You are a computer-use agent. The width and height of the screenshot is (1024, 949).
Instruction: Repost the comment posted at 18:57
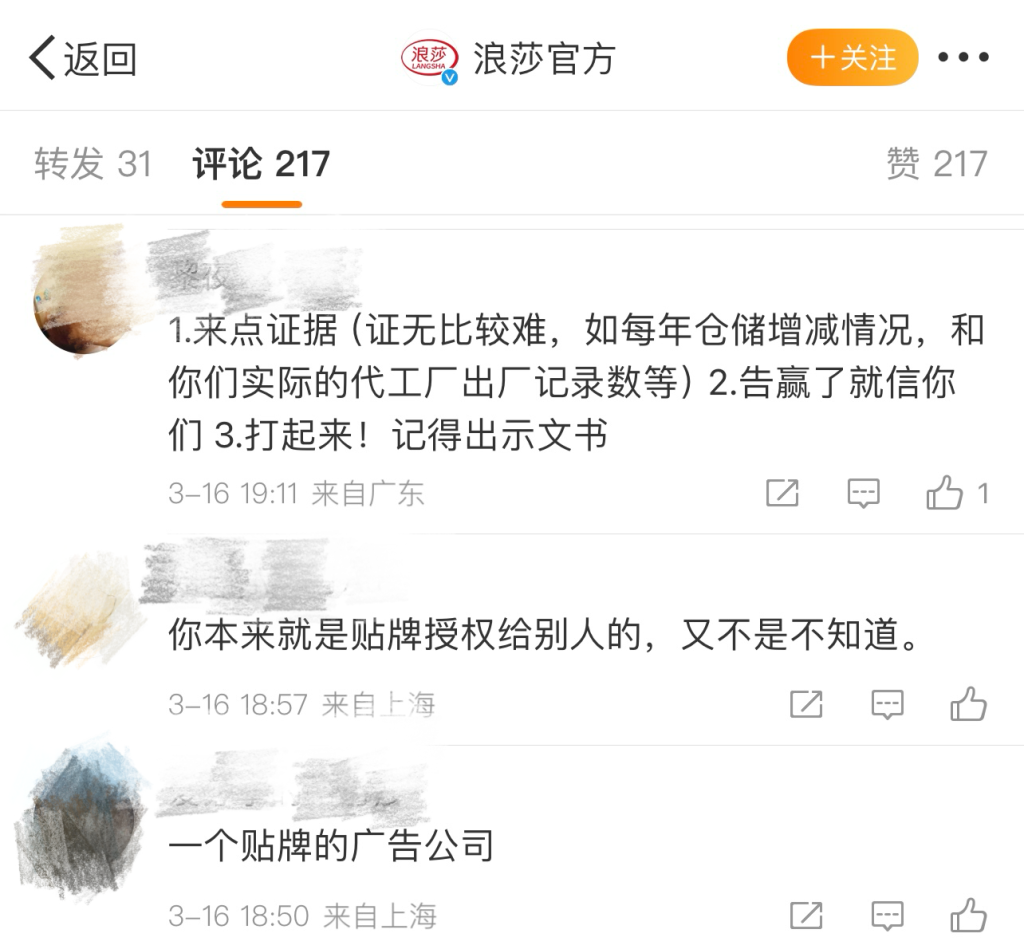pyautogui.click(x=805, y=704)
